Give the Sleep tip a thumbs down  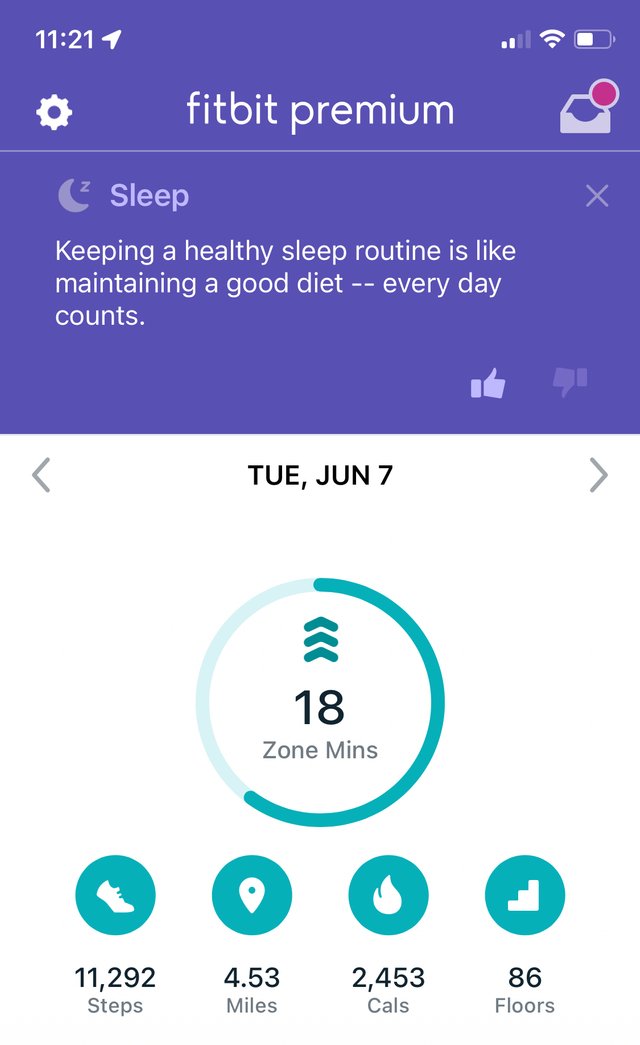coord(570,382)
